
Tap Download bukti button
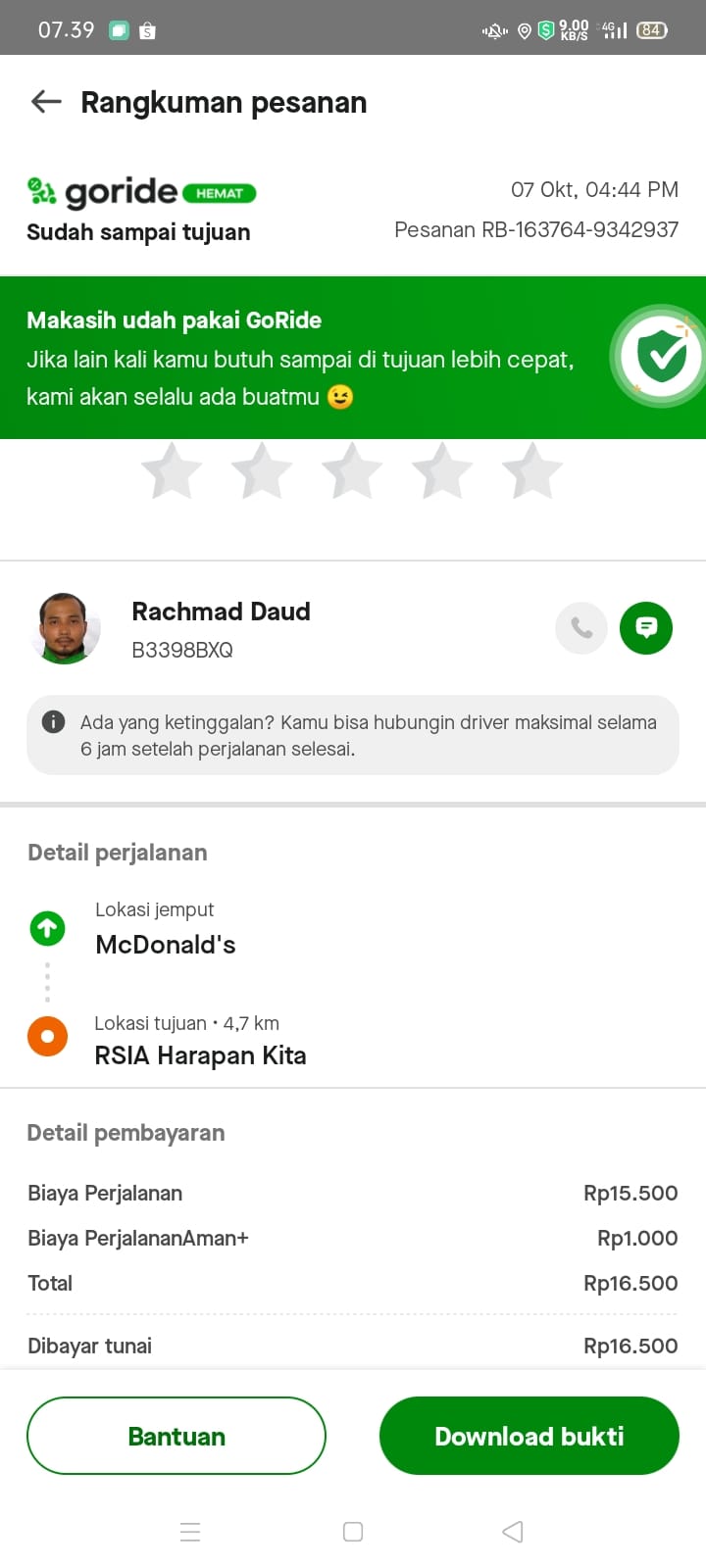[x=529, y=1436]
